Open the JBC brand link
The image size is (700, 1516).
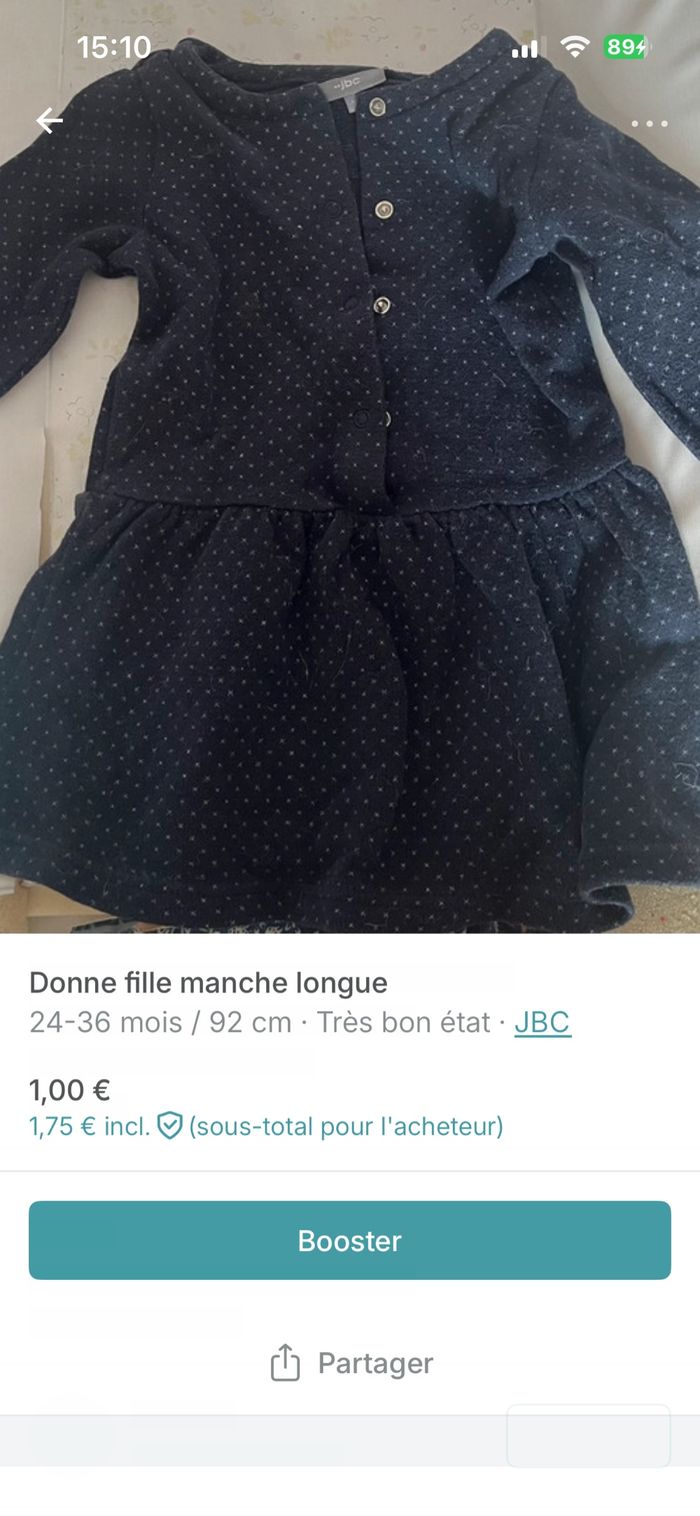(x=542, y=1022)
